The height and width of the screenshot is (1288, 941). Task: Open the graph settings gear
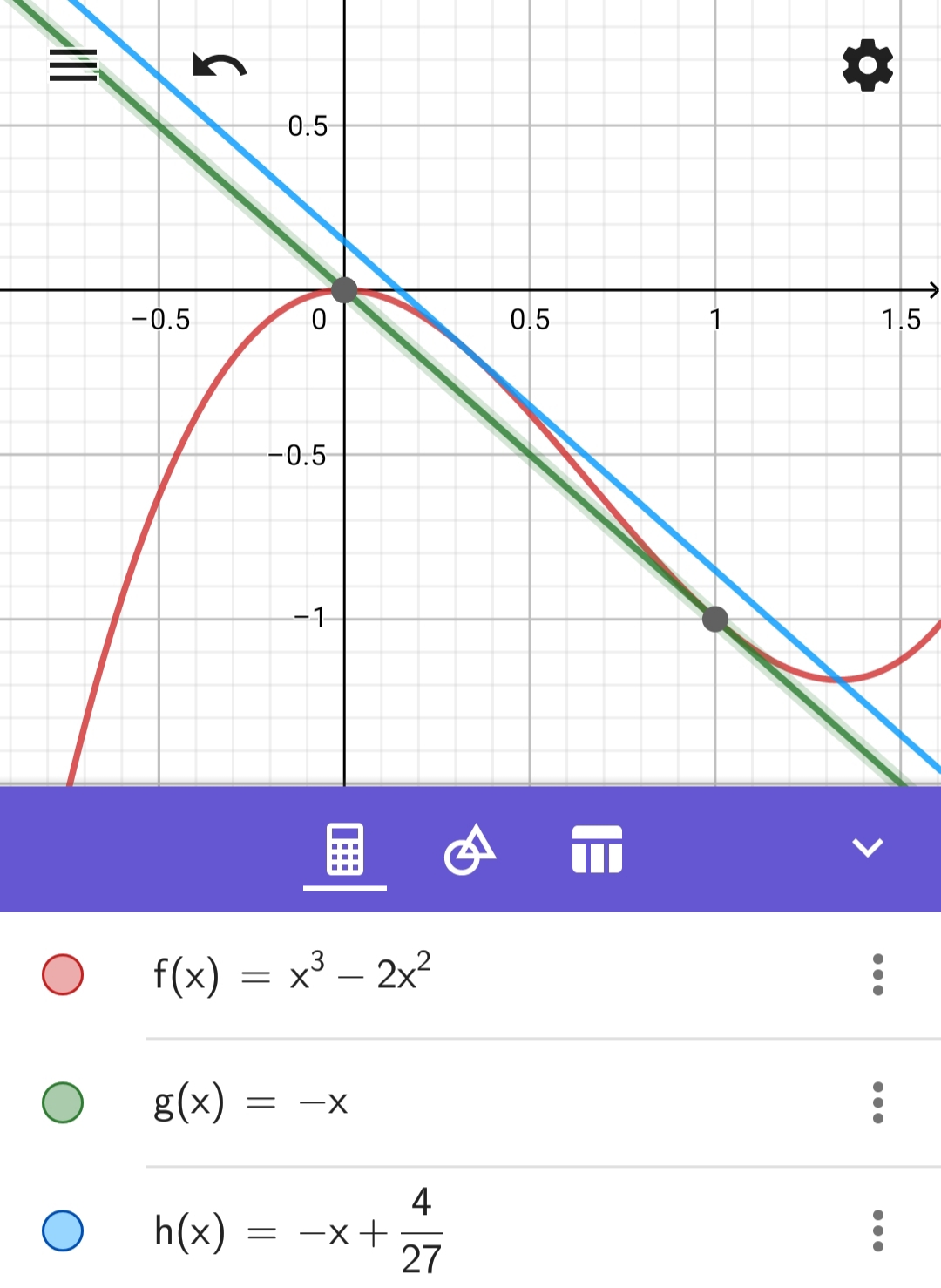pos(868,65)
